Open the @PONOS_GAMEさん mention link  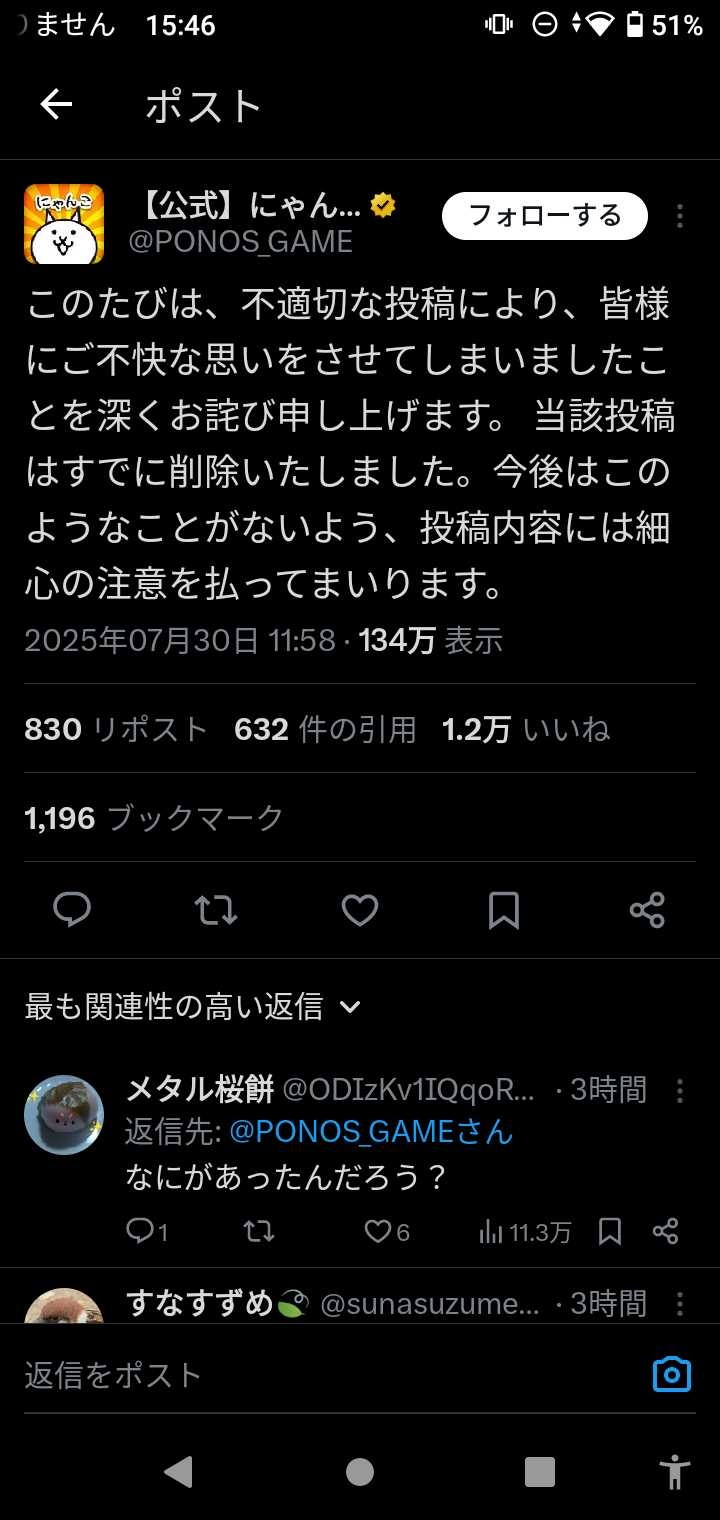coord(370,1132)
